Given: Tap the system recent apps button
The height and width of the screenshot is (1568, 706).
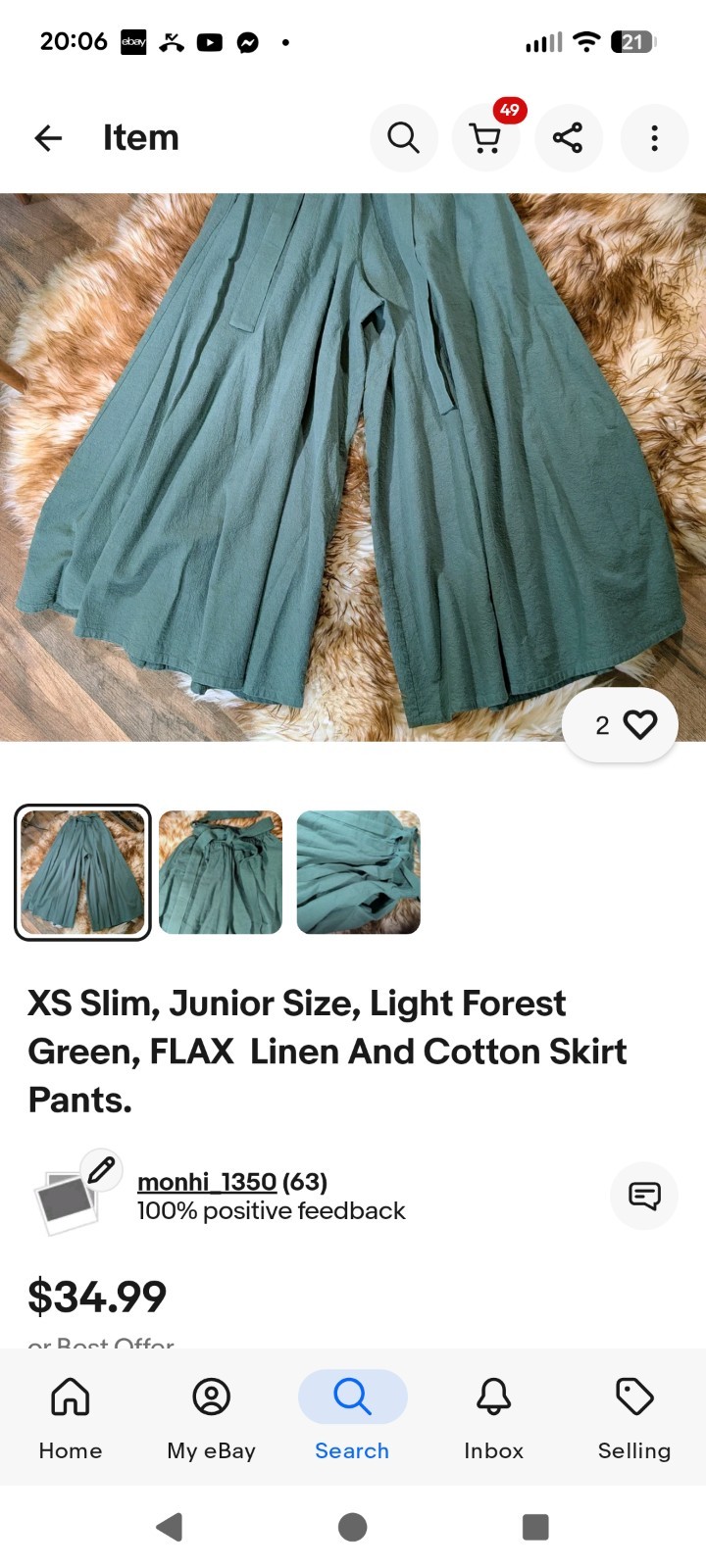Looking at the screenshot, I should tap(535, 1526).
